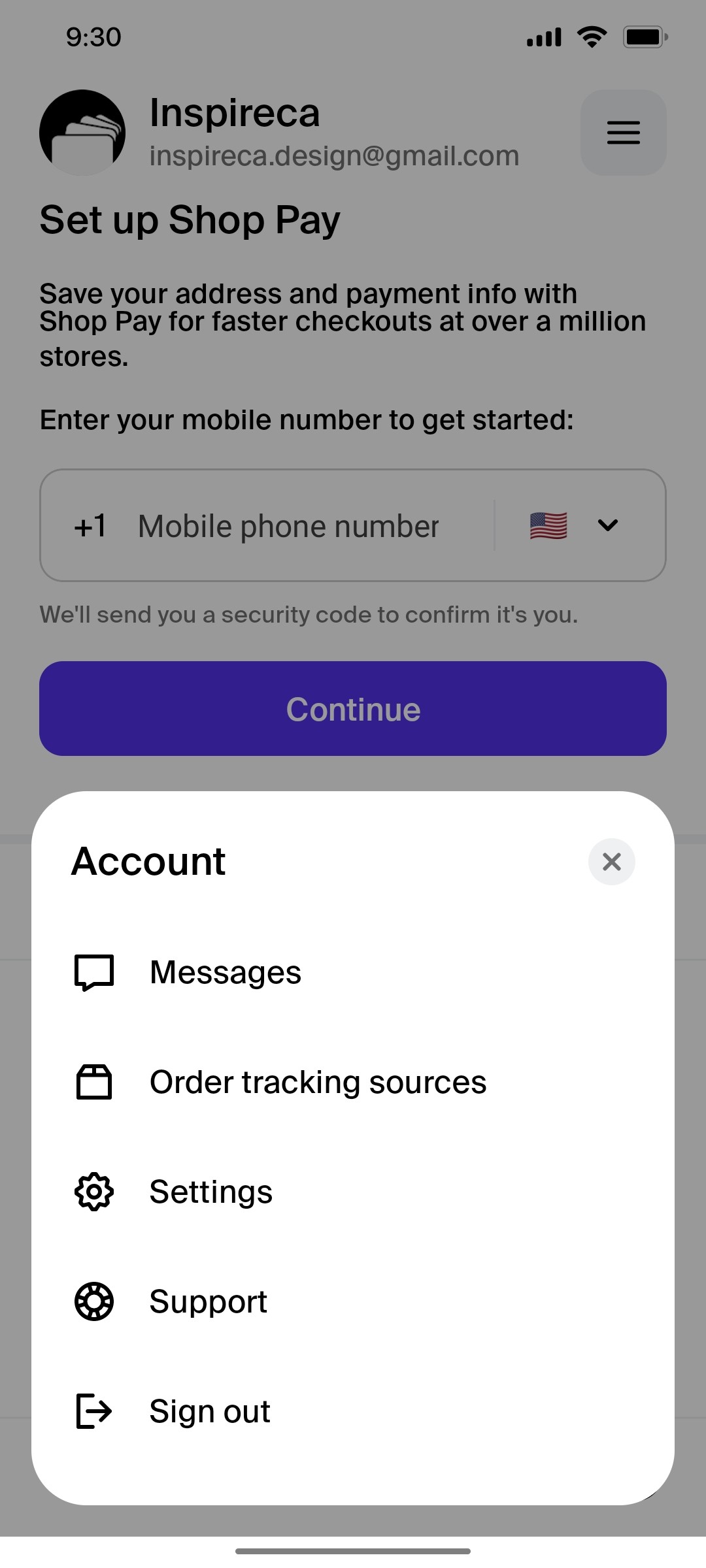The width and height of the screenshot is (706, 1568).
Task: Open Order tracking sources
Action: [318, 1082]
